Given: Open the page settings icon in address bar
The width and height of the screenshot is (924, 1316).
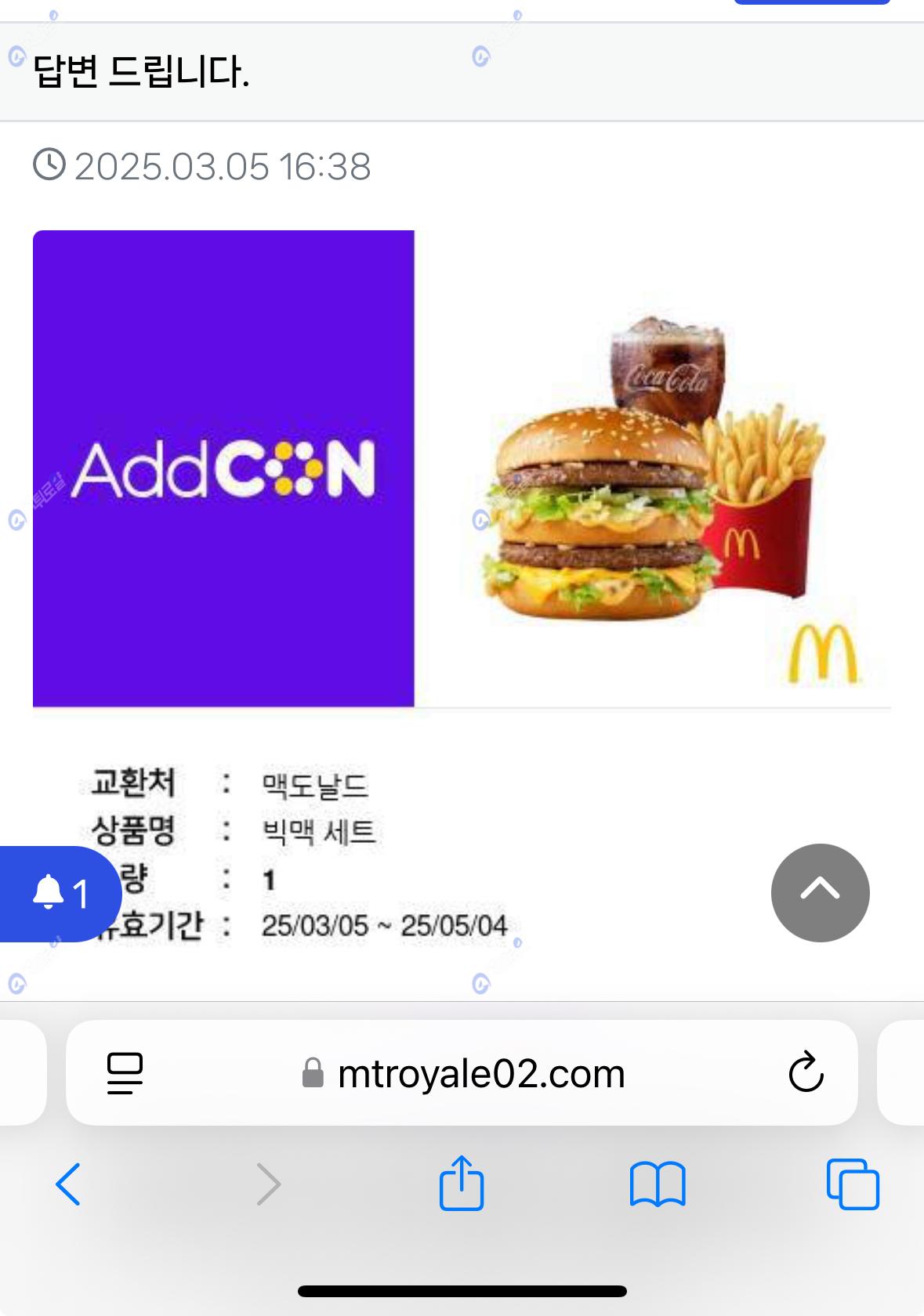Looking at the screenshot, I should (125, 1073).
